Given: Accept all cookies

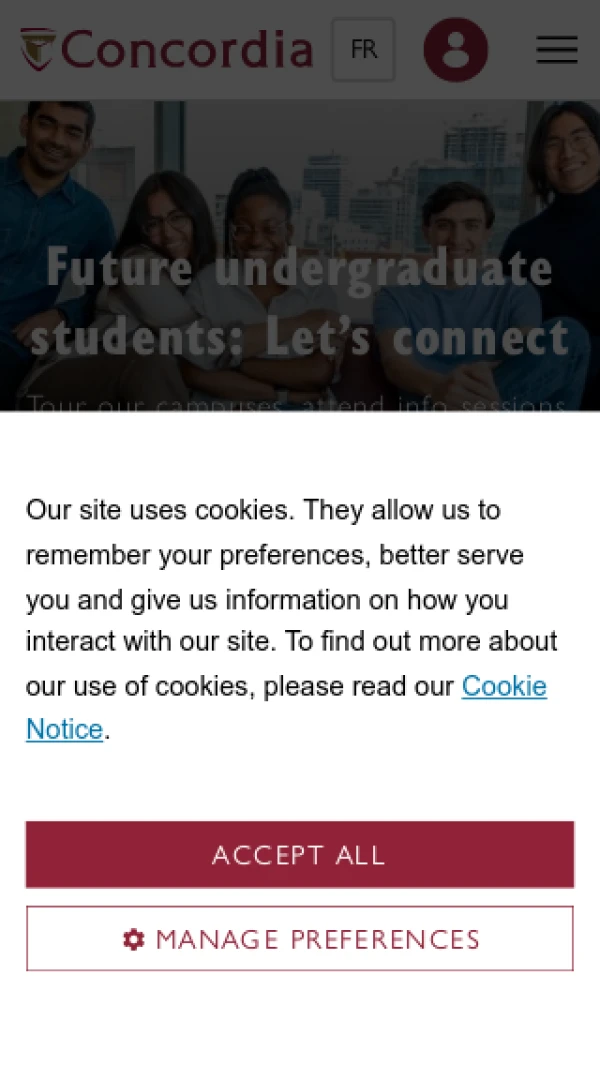Looking at the screenshot, I should [300, 854].
